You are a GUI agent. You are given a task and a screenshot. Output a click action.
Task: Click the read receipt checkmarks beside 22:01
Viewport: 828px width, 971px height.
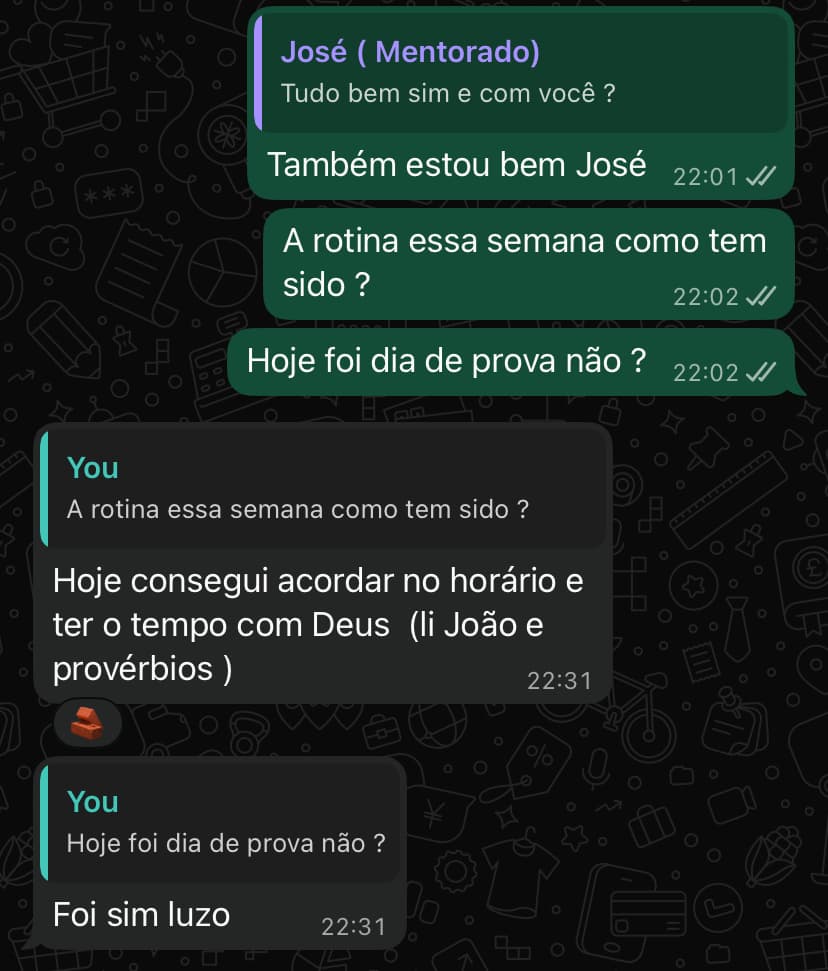[x=758, y=173]
